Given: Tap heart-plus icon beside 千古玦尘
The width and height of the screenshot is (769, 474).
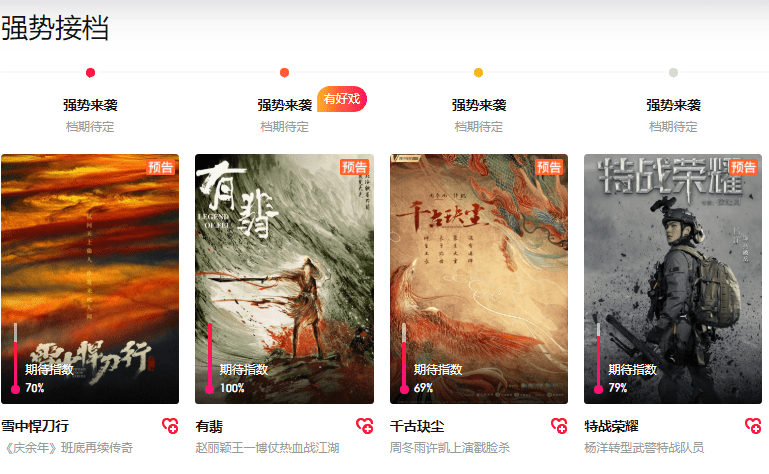Looking at the screenshot, I should click(x=559, y=426).
